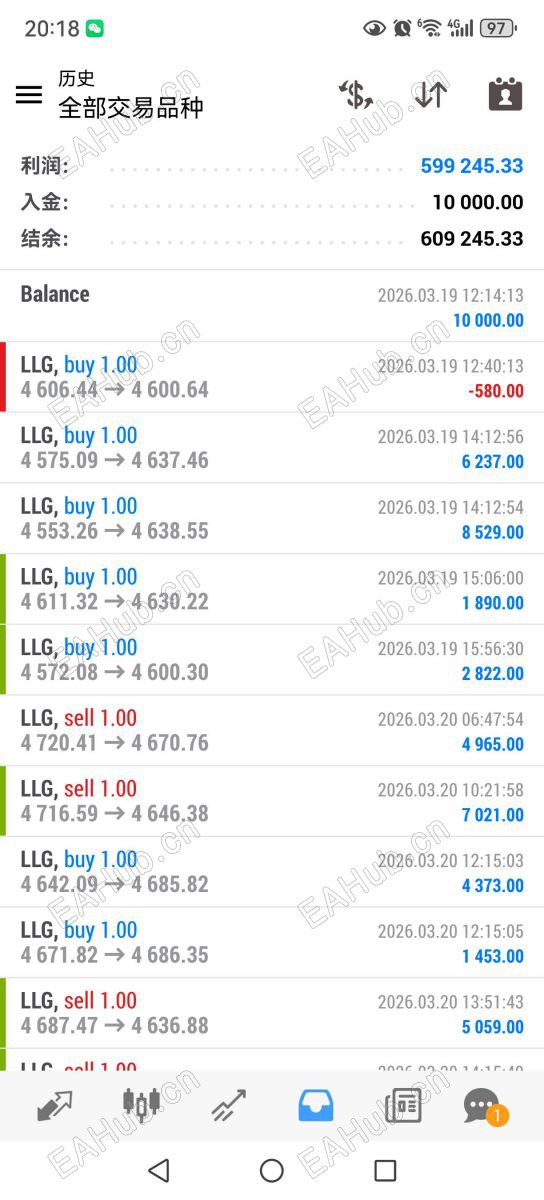Screen dimensions: 544x1200
Task: Expand the LLG buy trade with -580.00 loss
Action: coord(272,377)
